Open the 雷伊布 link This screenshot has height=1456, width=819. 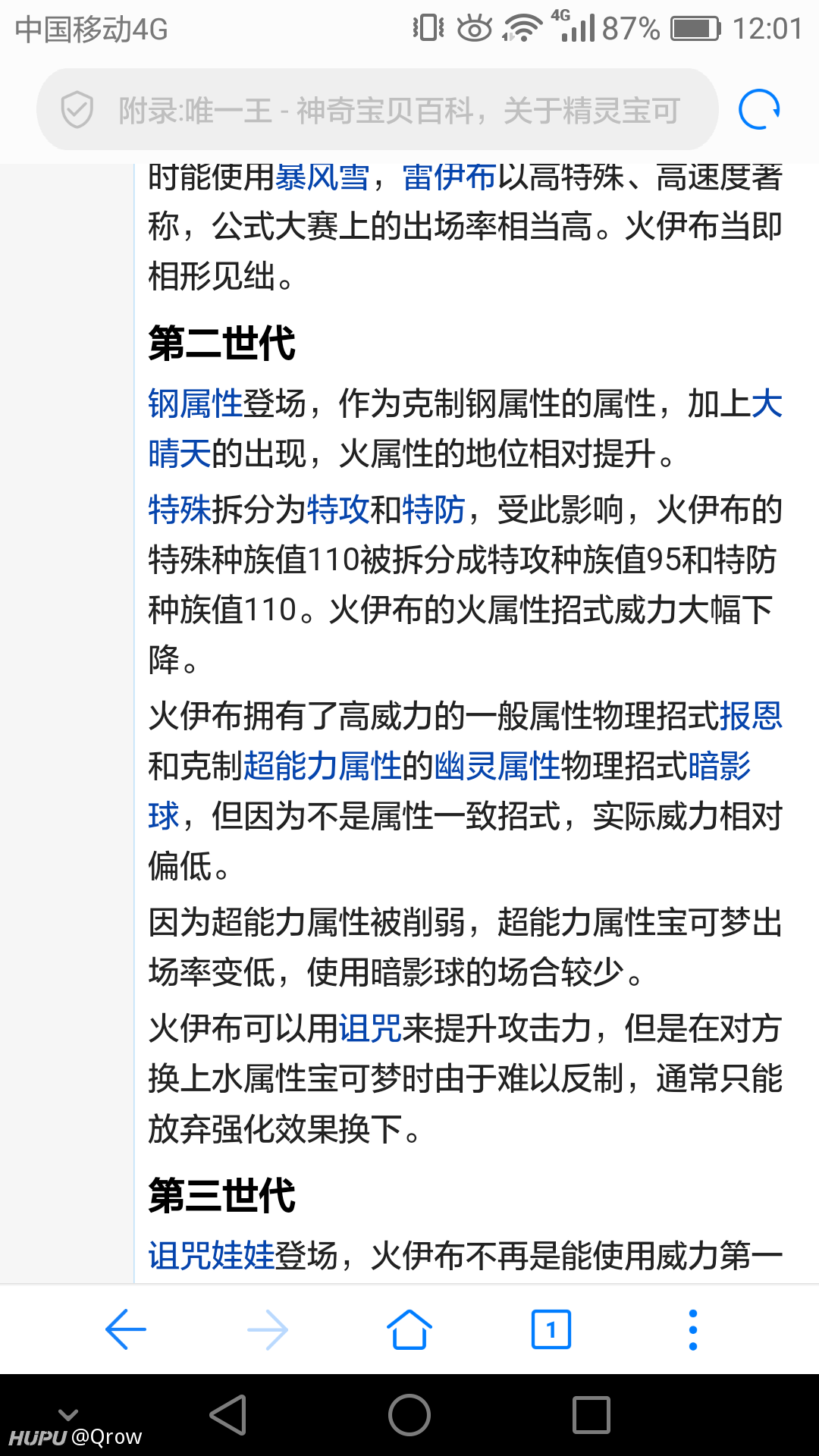click(449, 177)
